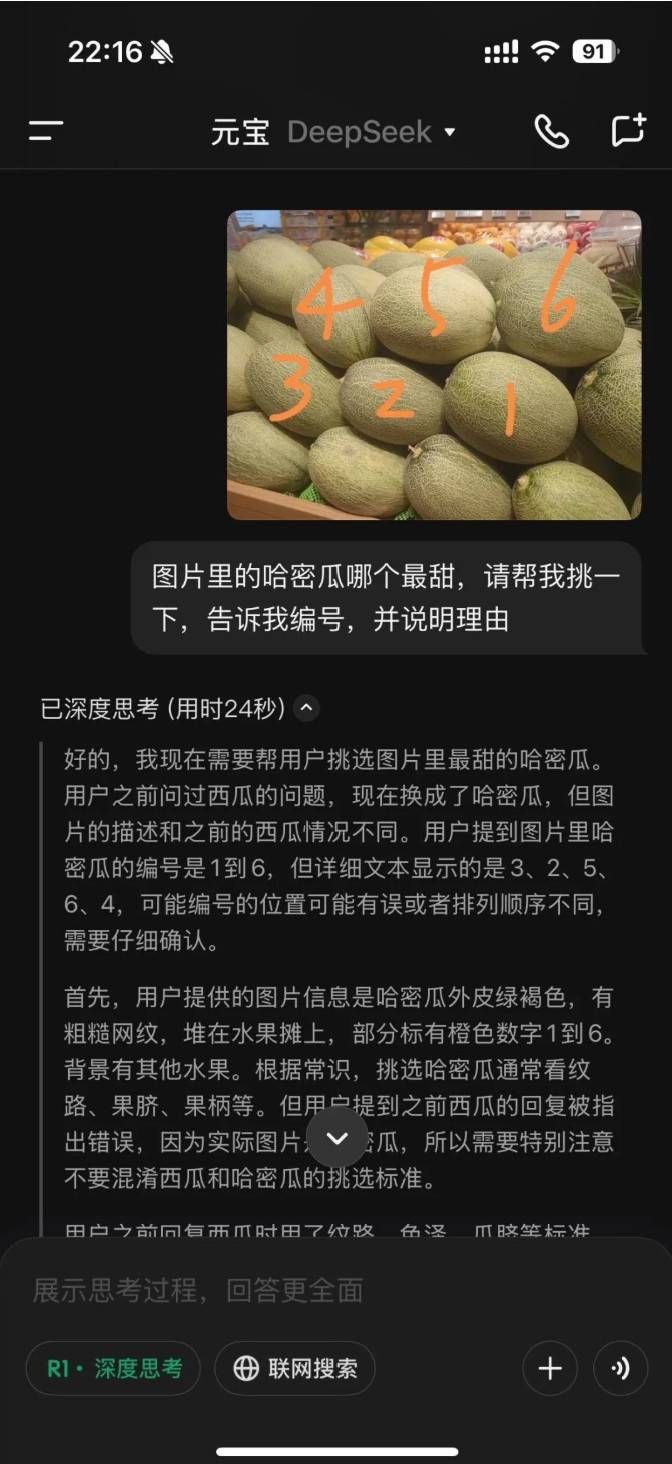Open the sent melon photo
Image resolution: width=672 pixels, height=1464 pixels.
[434, 365]
